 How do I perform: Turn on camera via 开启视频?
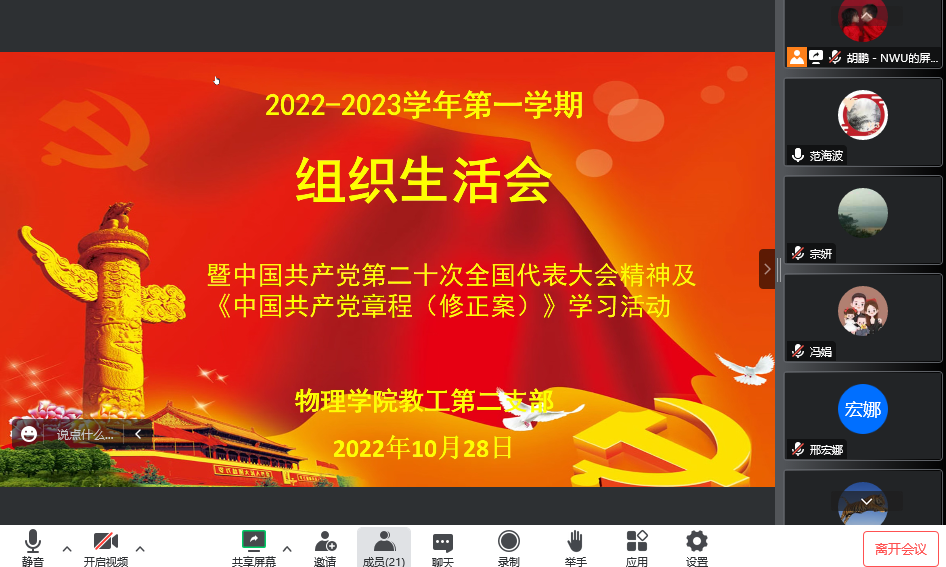coord(106,547)
